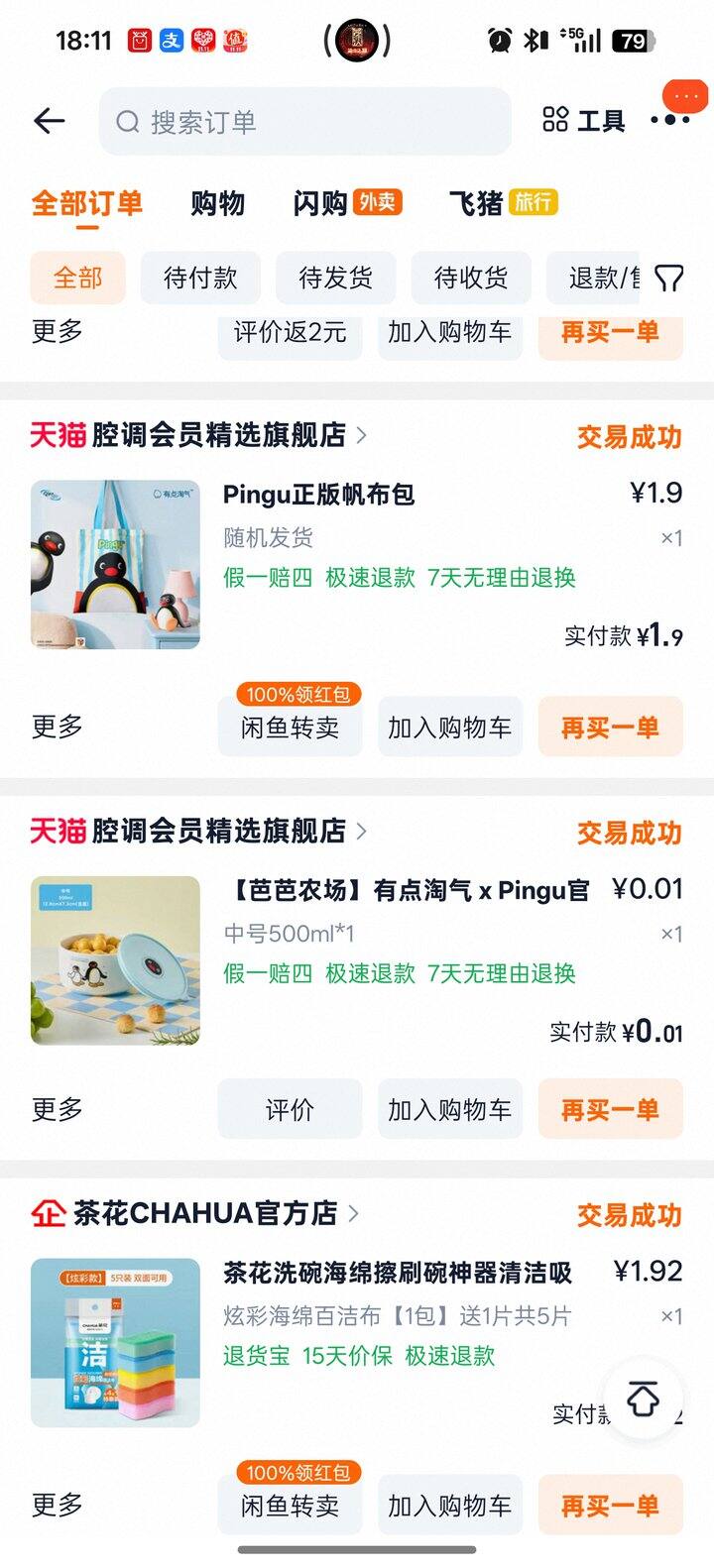Tap the search magnifier in the order search bar

pyautogui.click(x=126, y=121)
